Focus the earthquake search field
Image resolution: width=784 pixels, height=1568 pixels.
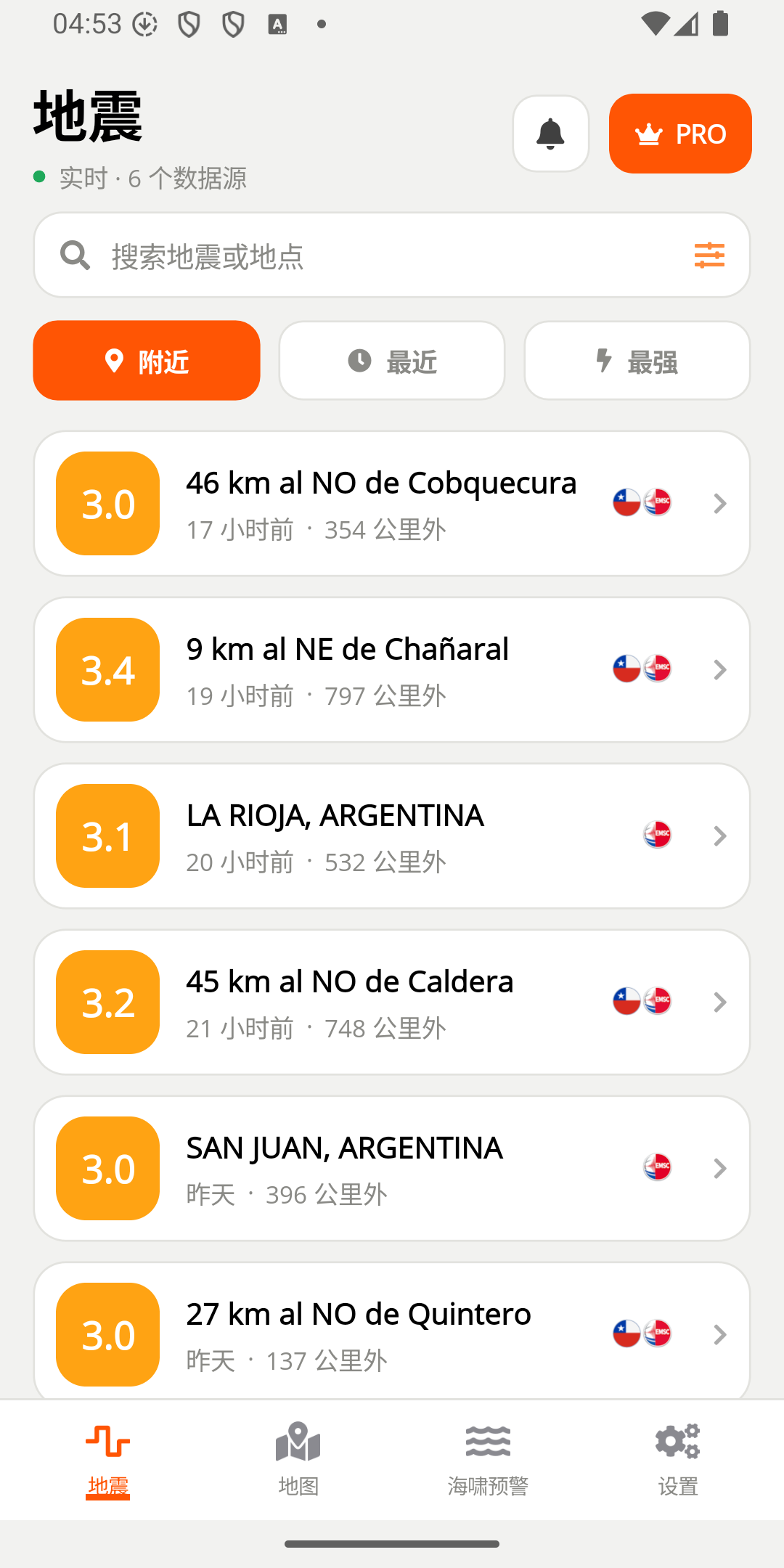[391, 255]
